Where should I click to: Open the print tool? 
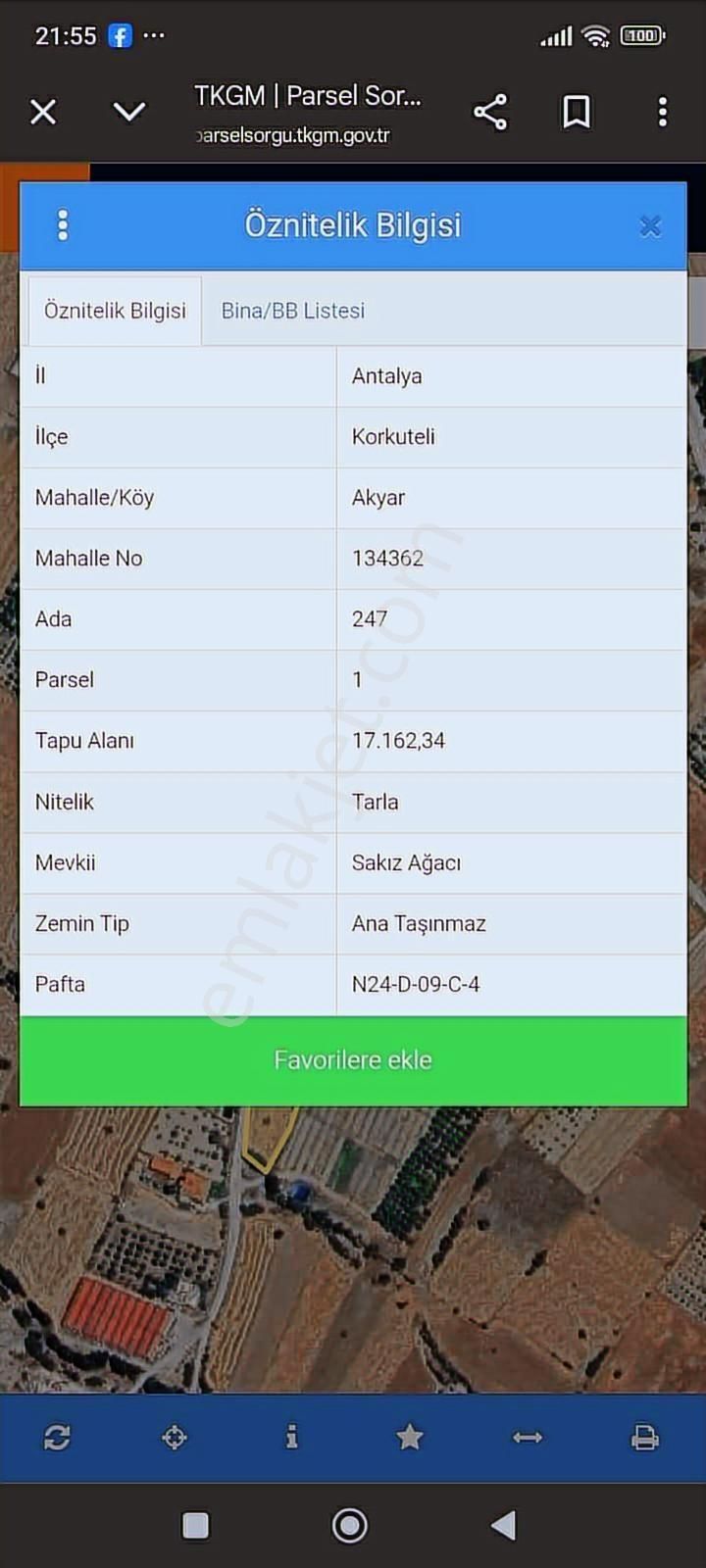tap(645, 1437)
